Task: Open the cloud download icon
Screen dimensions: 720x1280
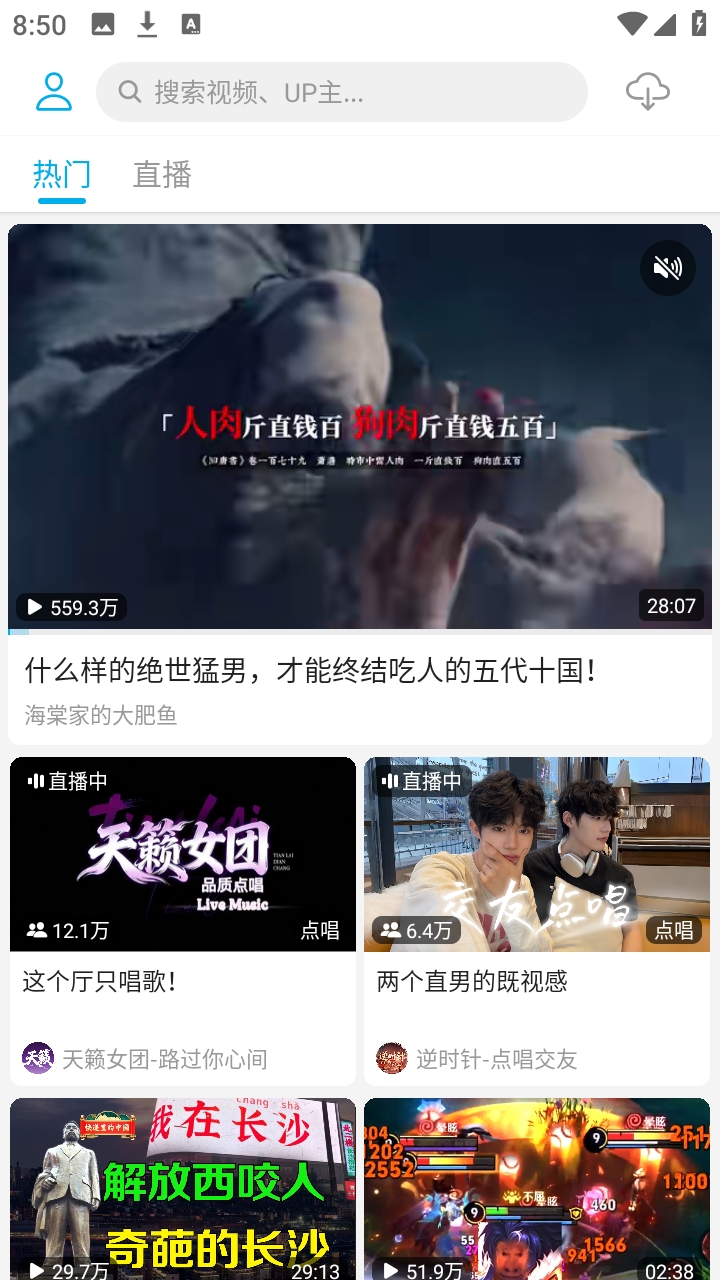Action: tap(647, 92)
